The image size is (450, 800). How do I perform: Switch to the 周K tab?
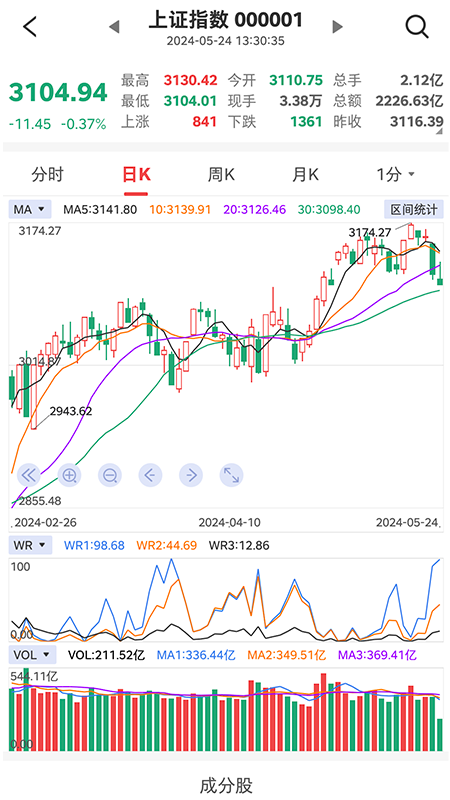(x=221, y=174)
